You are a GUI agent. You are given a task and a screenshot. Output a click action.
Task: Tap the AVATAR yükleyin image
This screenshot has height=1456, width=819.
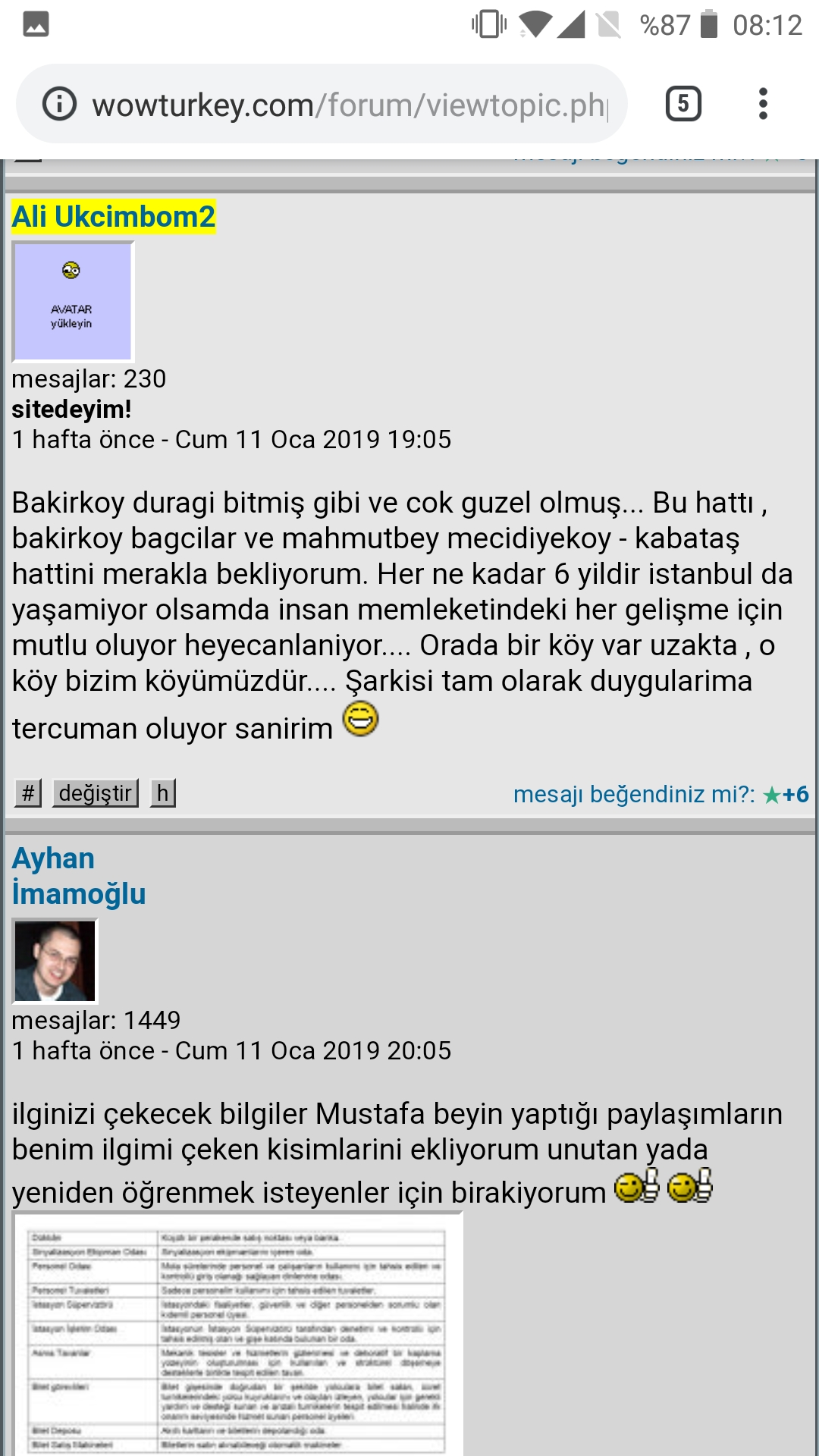[x=73, y=301]
